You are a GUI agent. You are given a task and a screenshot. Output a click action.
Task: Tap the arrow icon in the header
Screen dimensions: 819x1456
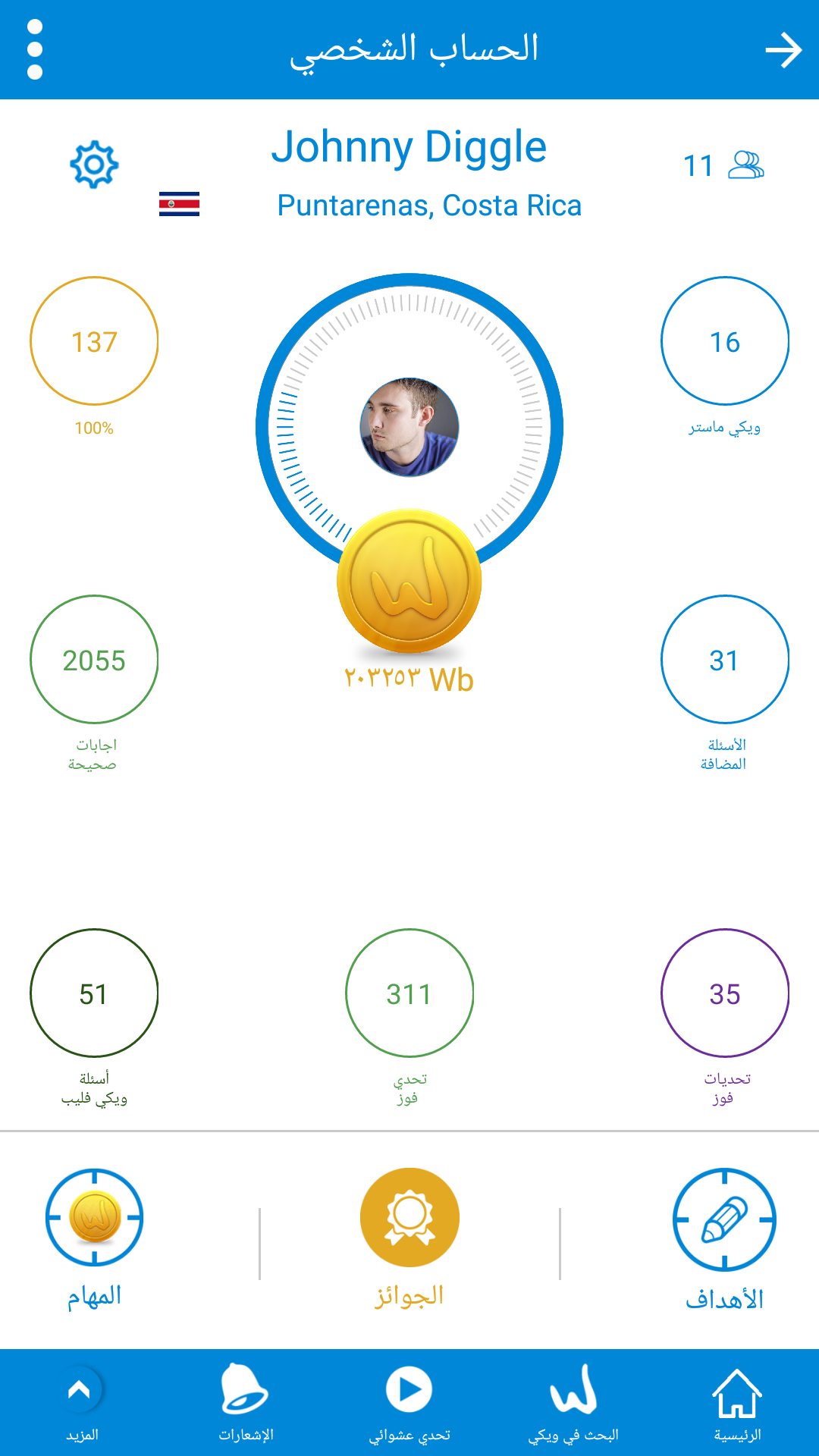coord(783,51)
